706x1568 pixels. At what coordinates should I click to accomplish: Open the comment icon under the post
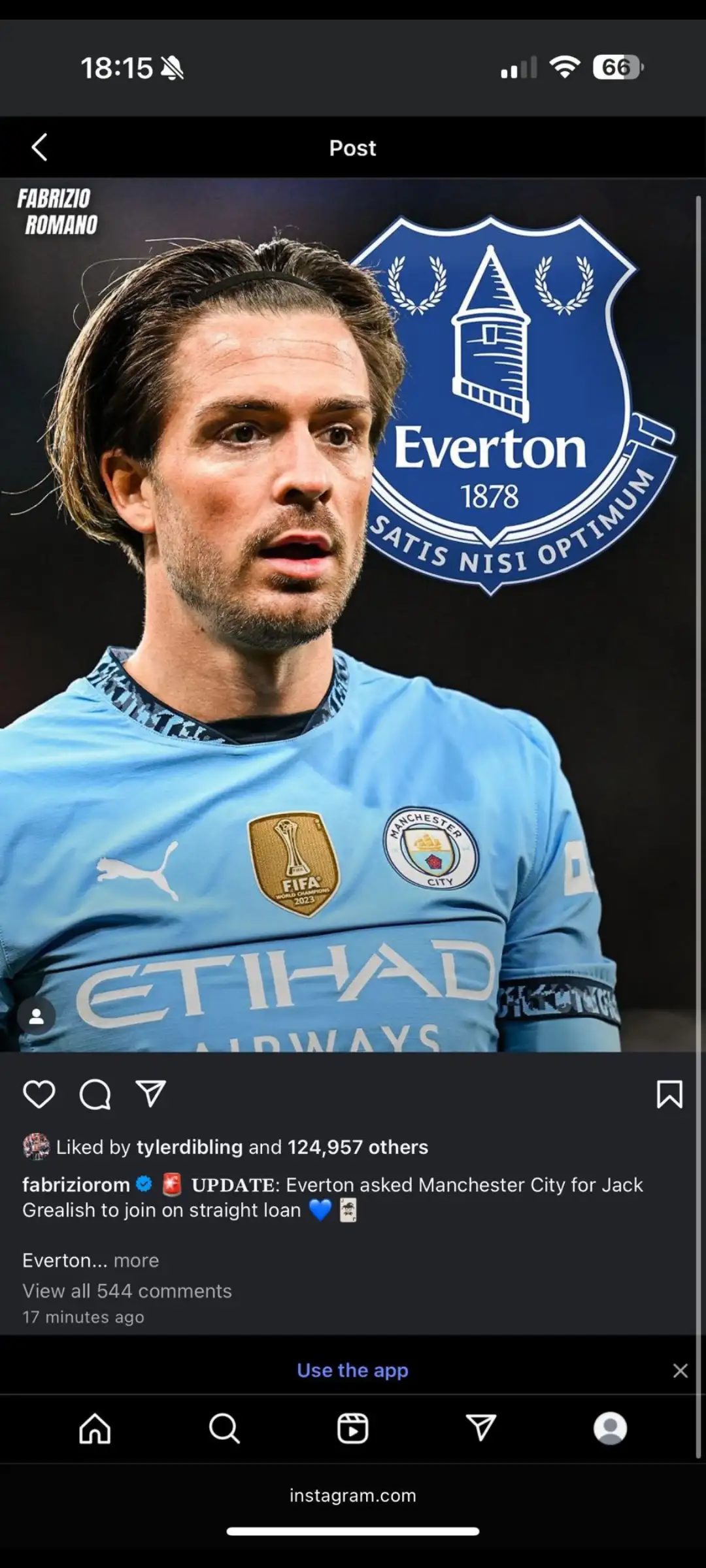point(95,1094)
